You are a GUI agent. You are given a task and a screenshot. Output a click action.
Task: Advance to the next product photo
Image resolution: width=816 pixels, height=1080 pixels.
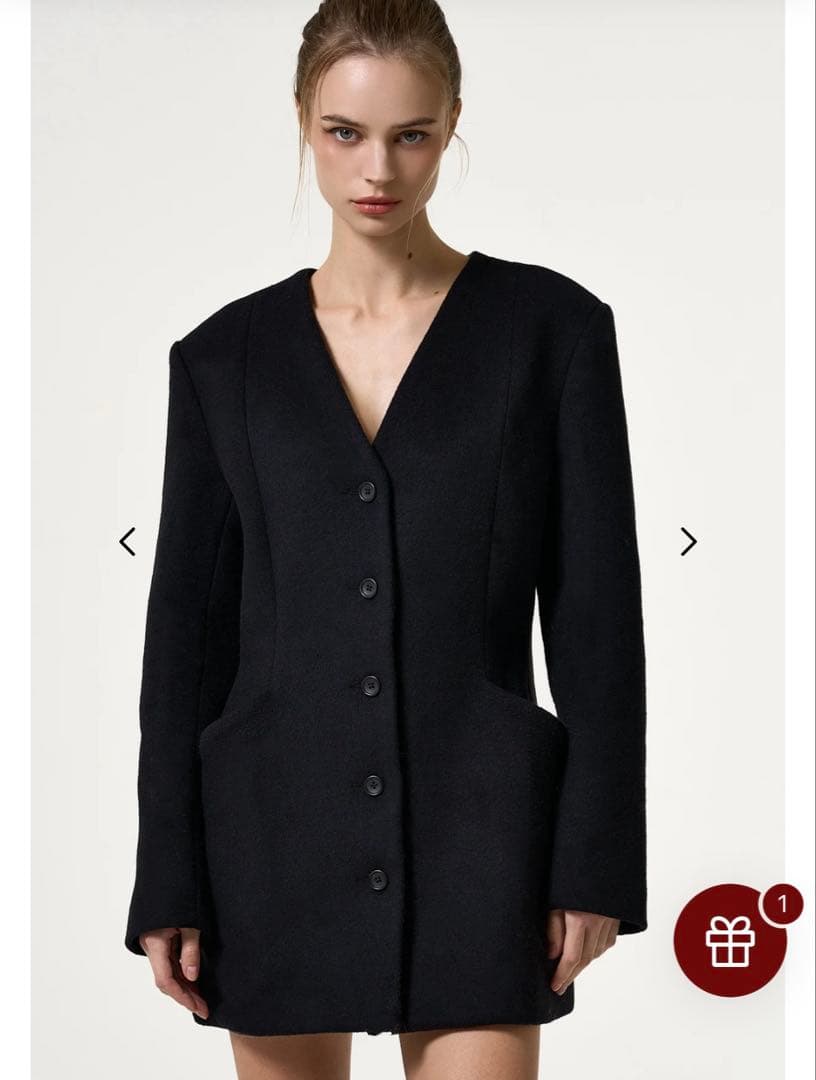(x=688, y=541)
